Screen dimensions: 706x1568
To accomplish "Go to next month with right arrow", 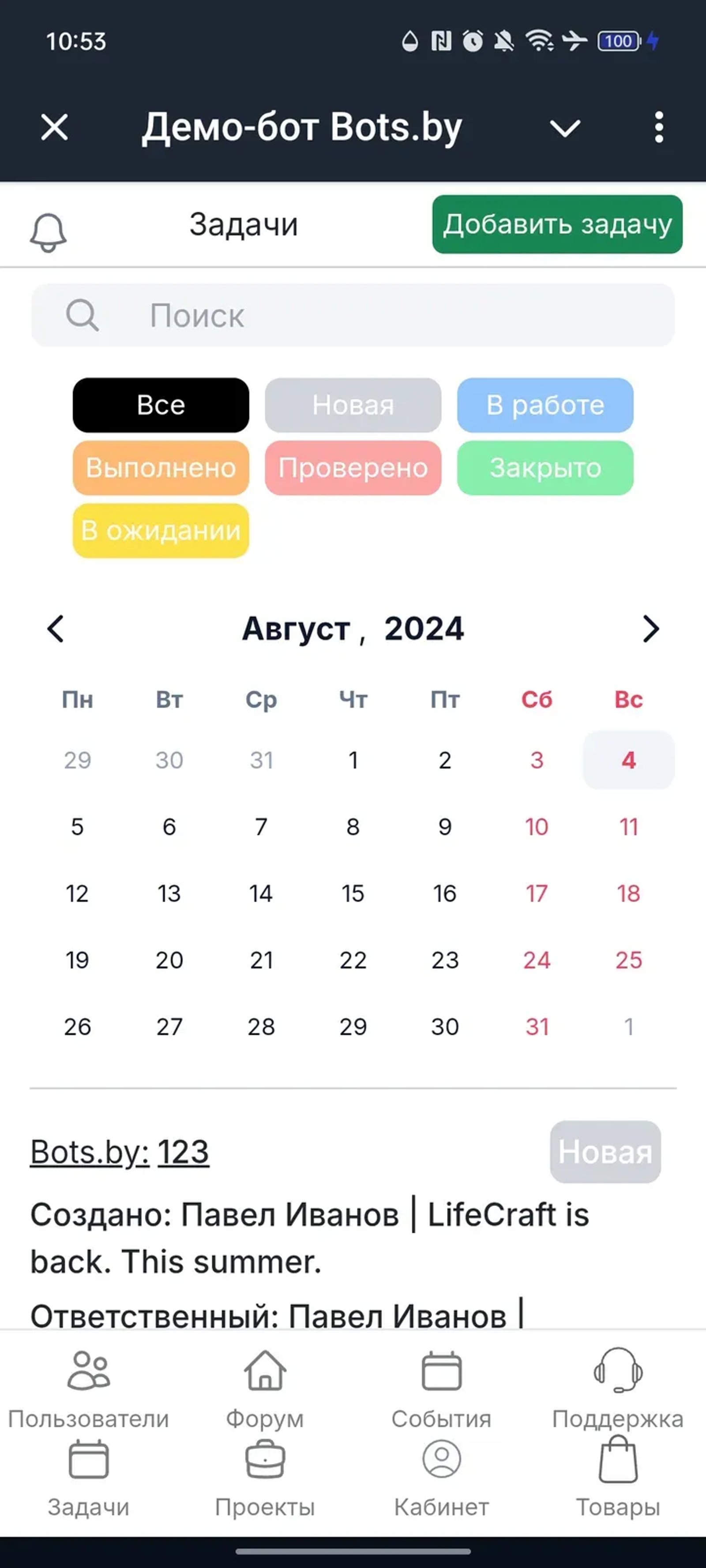I will (x=650, y=630).
